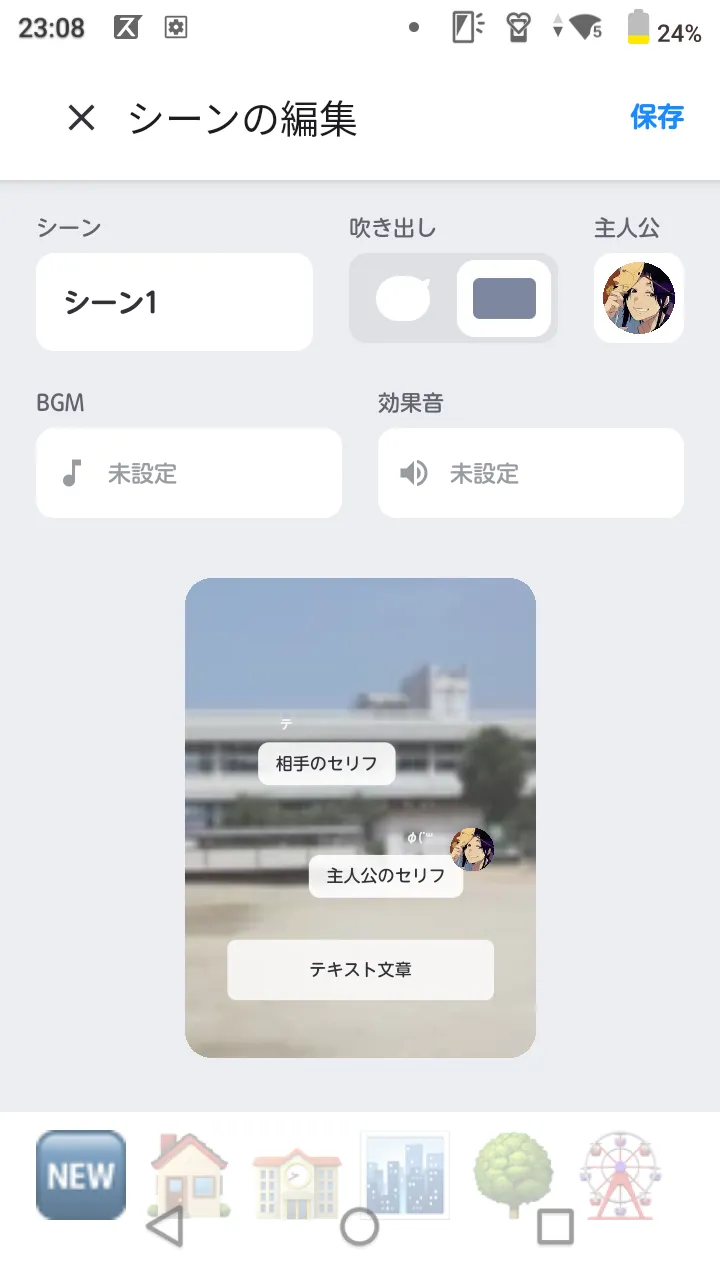
Task: Tap 保存 to save the scene
Action: [x=656, y=117]
